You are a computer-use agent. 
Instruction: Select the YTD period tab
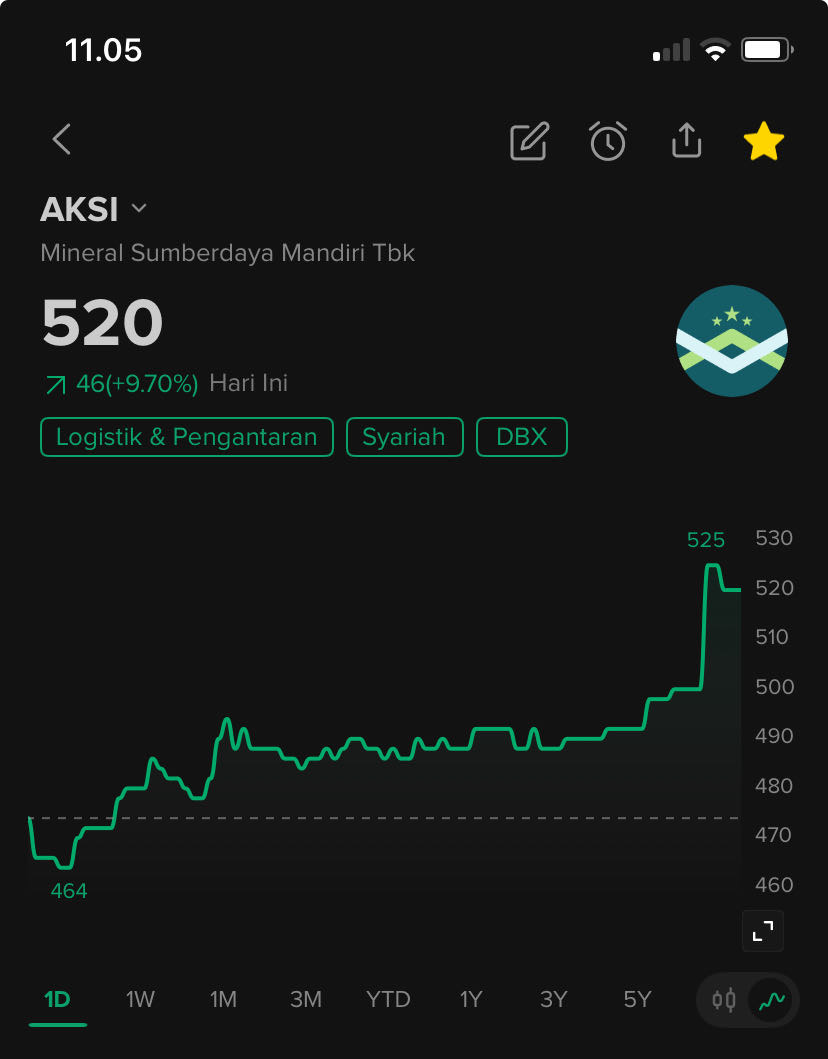(x=388, y=999)
